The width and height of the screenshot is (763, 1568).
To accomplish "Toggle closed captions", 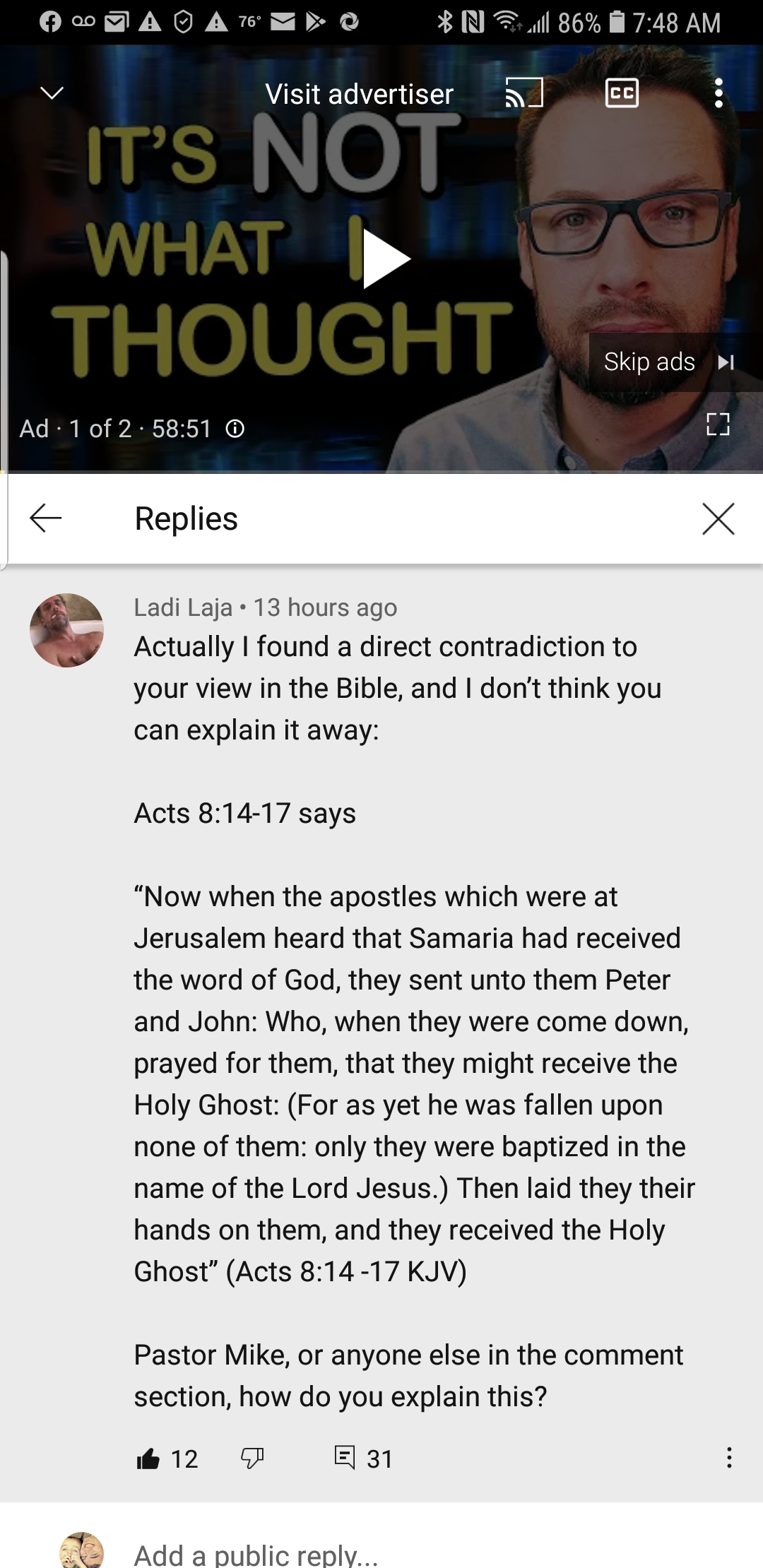I will click(622, 93).
